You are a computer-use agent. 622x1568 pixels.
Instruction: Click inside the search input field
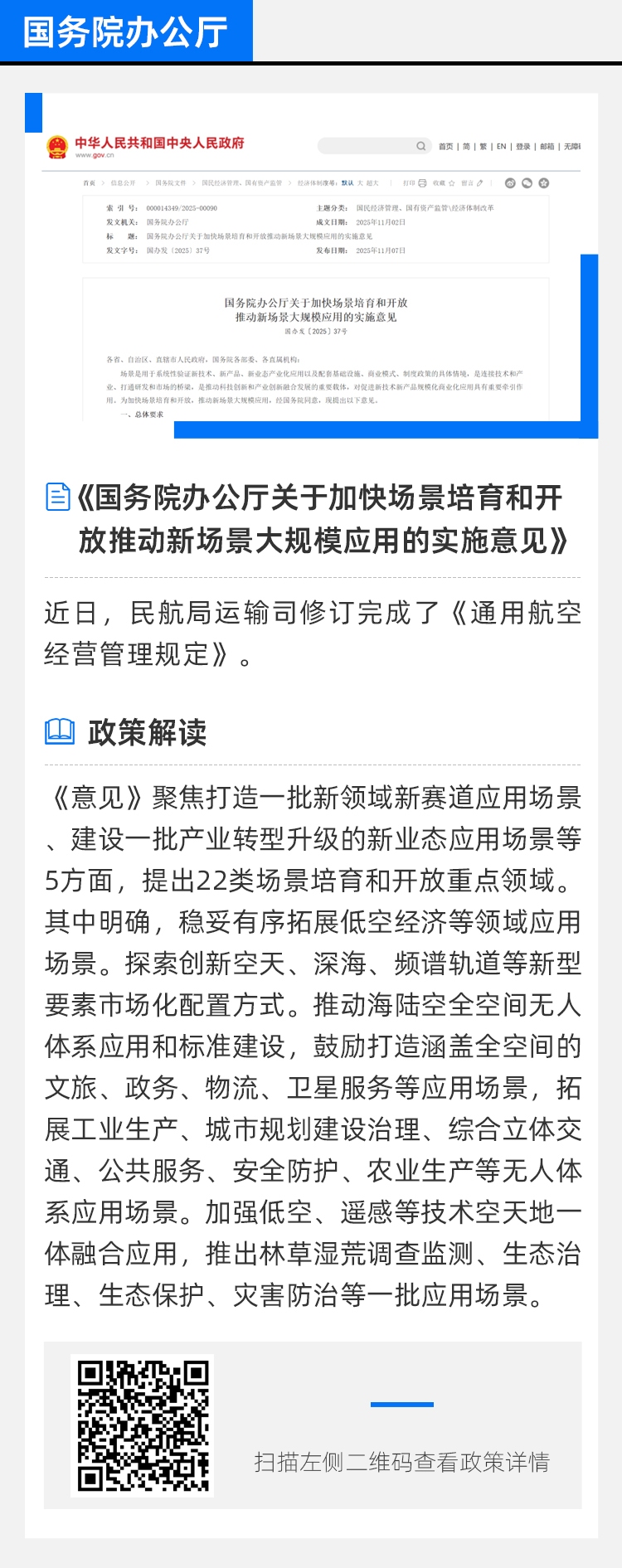coord(365,146)
